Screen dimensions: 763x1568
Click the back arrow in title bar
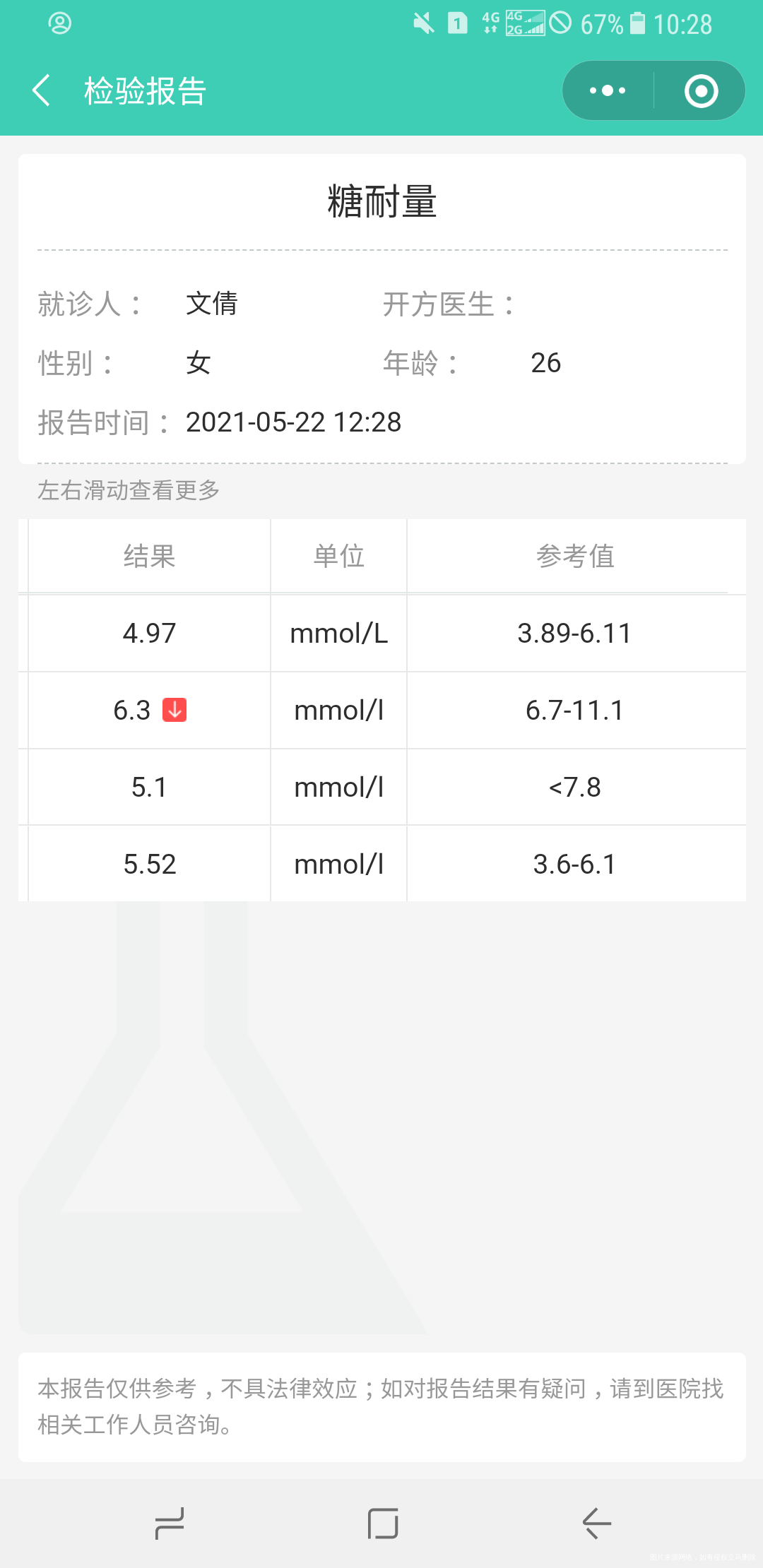(42, 90)
